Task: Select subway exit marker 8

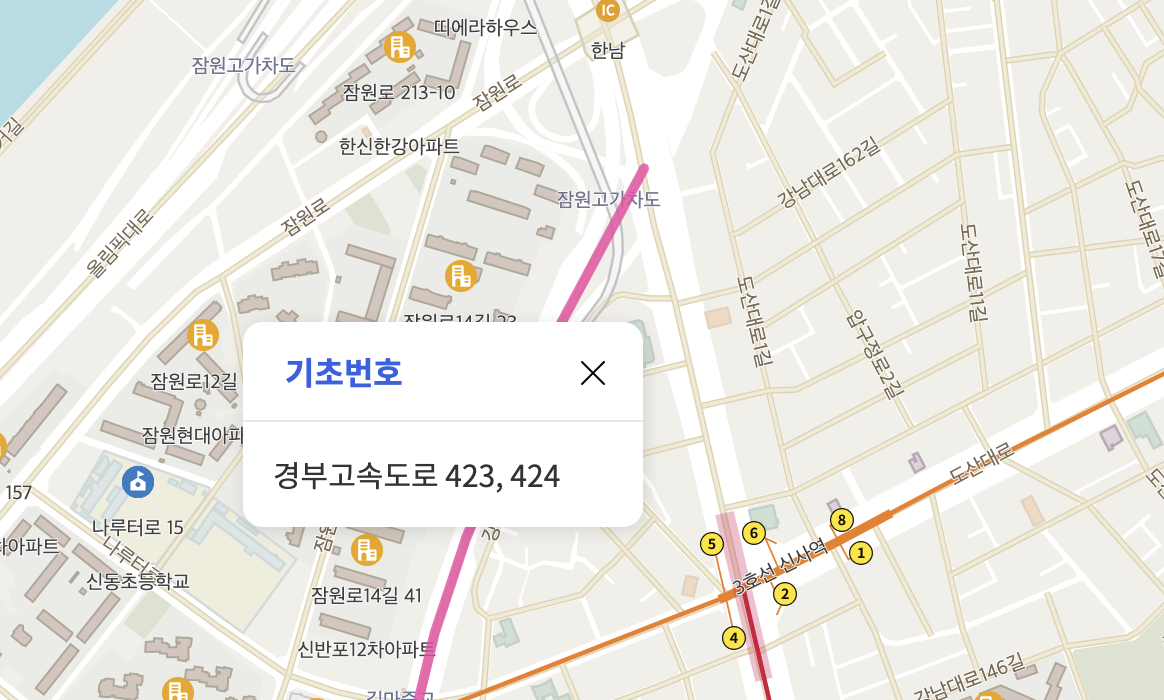Action: [842, 519]
